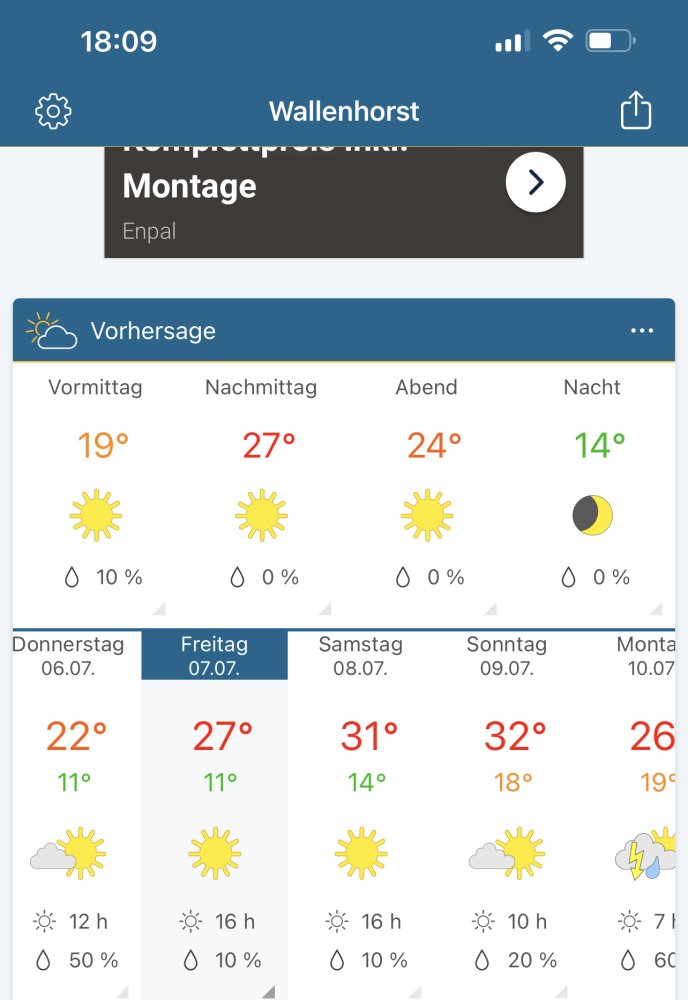The image size is (688, 1000).
Task: Open the Enpal ad arrow
Action: pos(535,182)
